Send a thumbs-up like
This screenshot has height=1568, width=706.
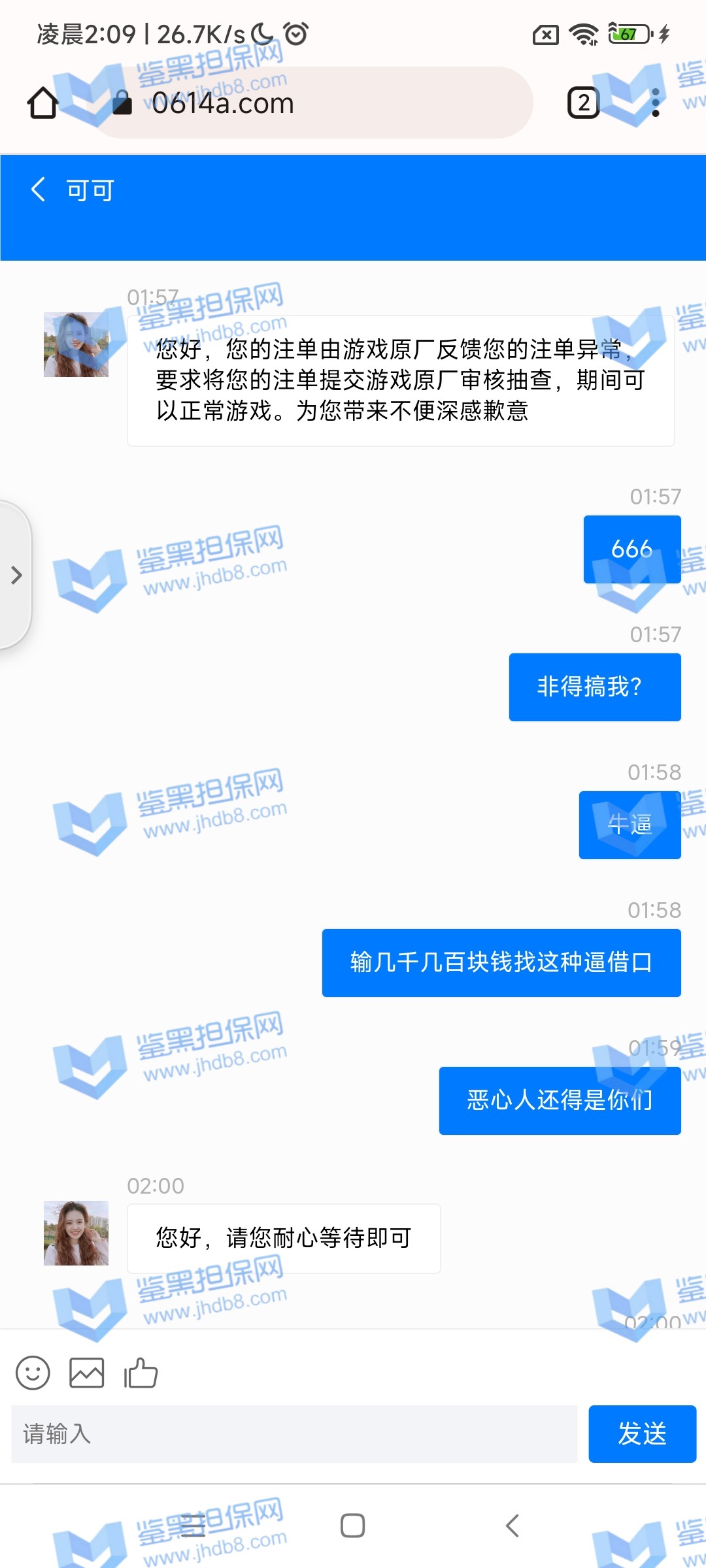(141, 1373)
